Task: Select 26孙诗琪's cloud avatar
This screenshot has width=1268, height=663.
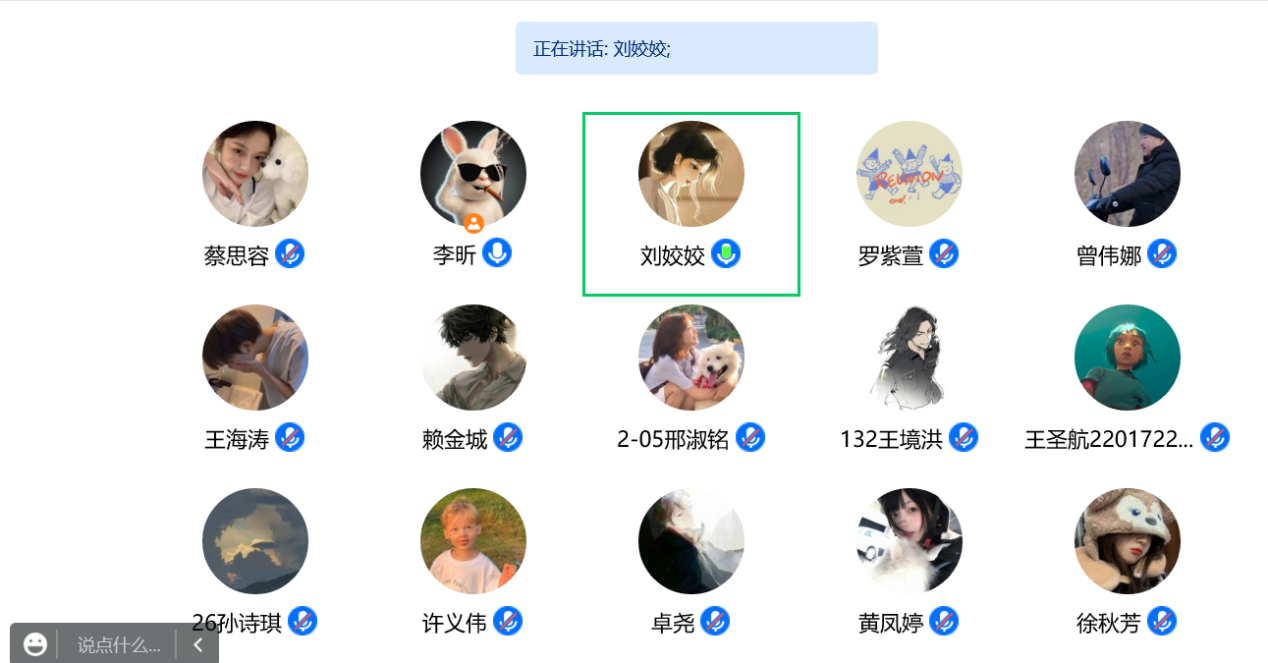Action: [255, 541]
